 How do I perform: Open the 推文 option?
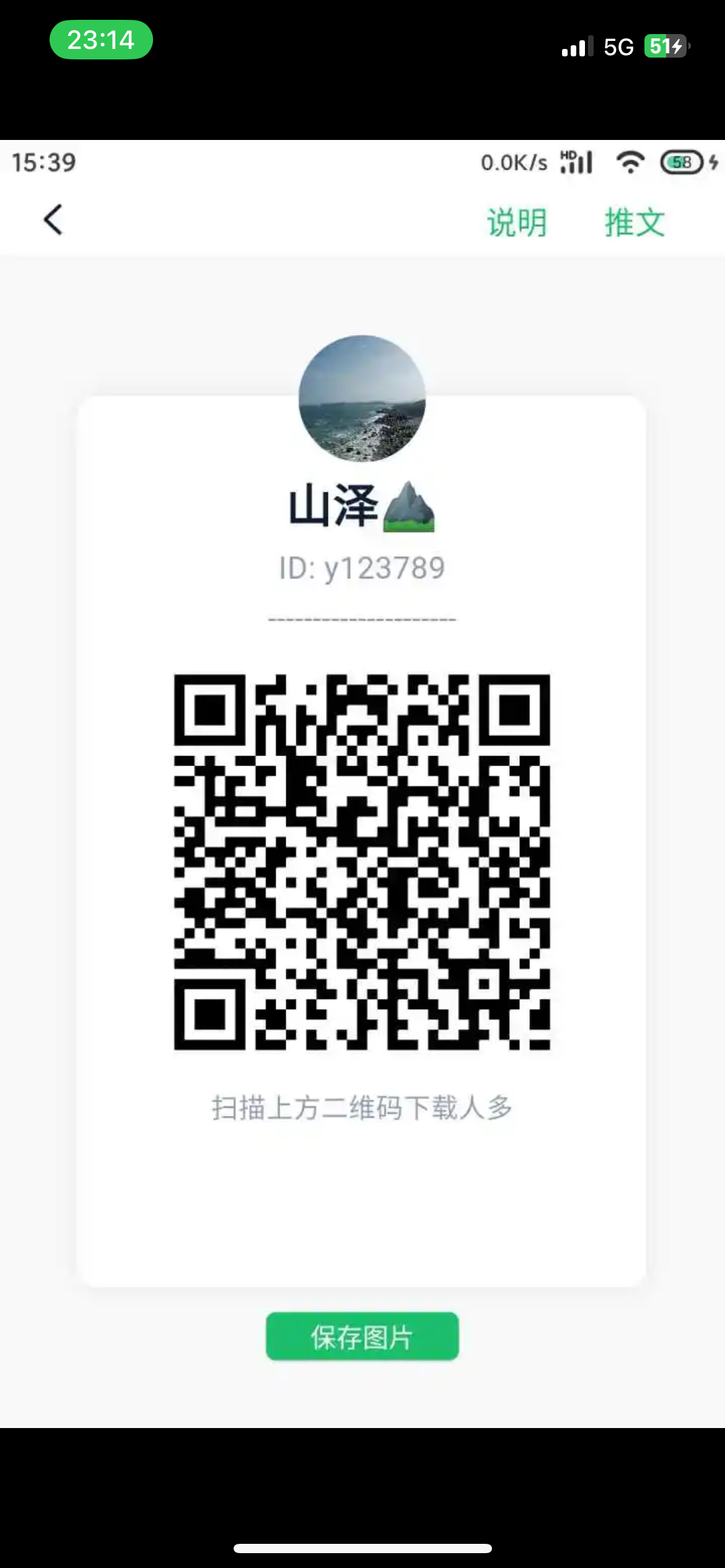(635, 222)
